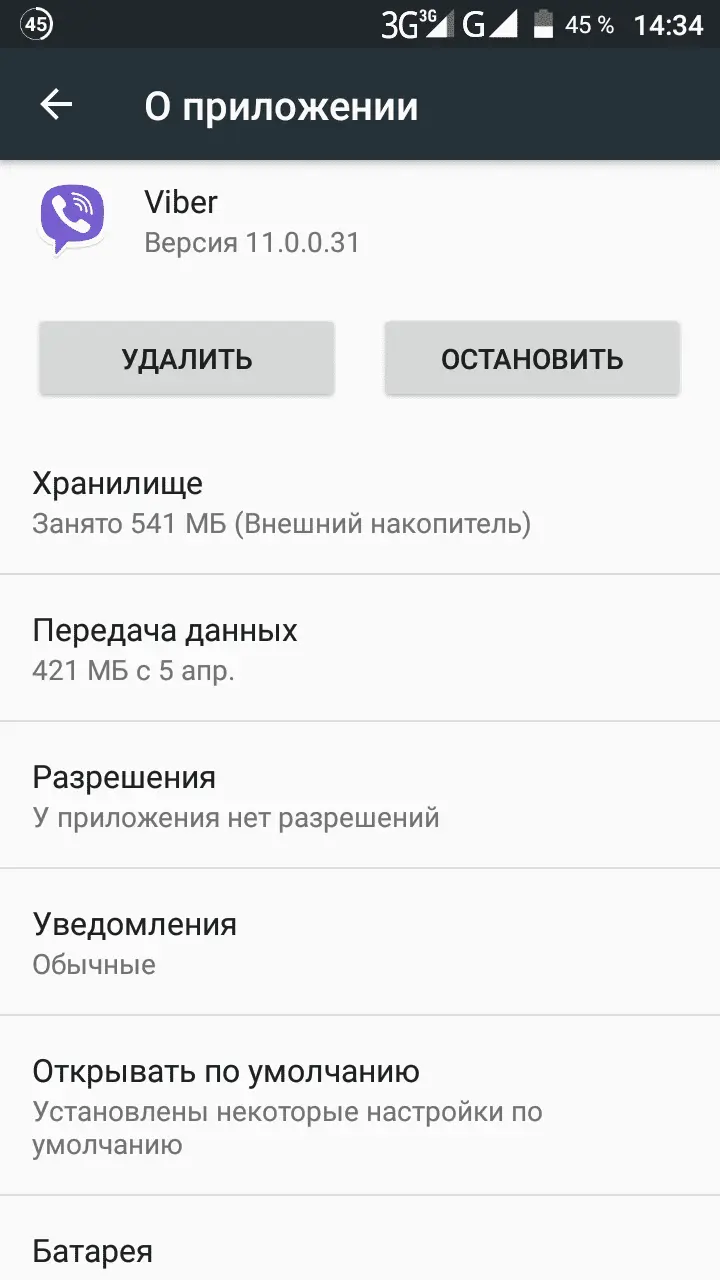Viewport: 720px width, 1280px height.
Task: Go back using the arrow in the app bar
Action: coord(56,105)
